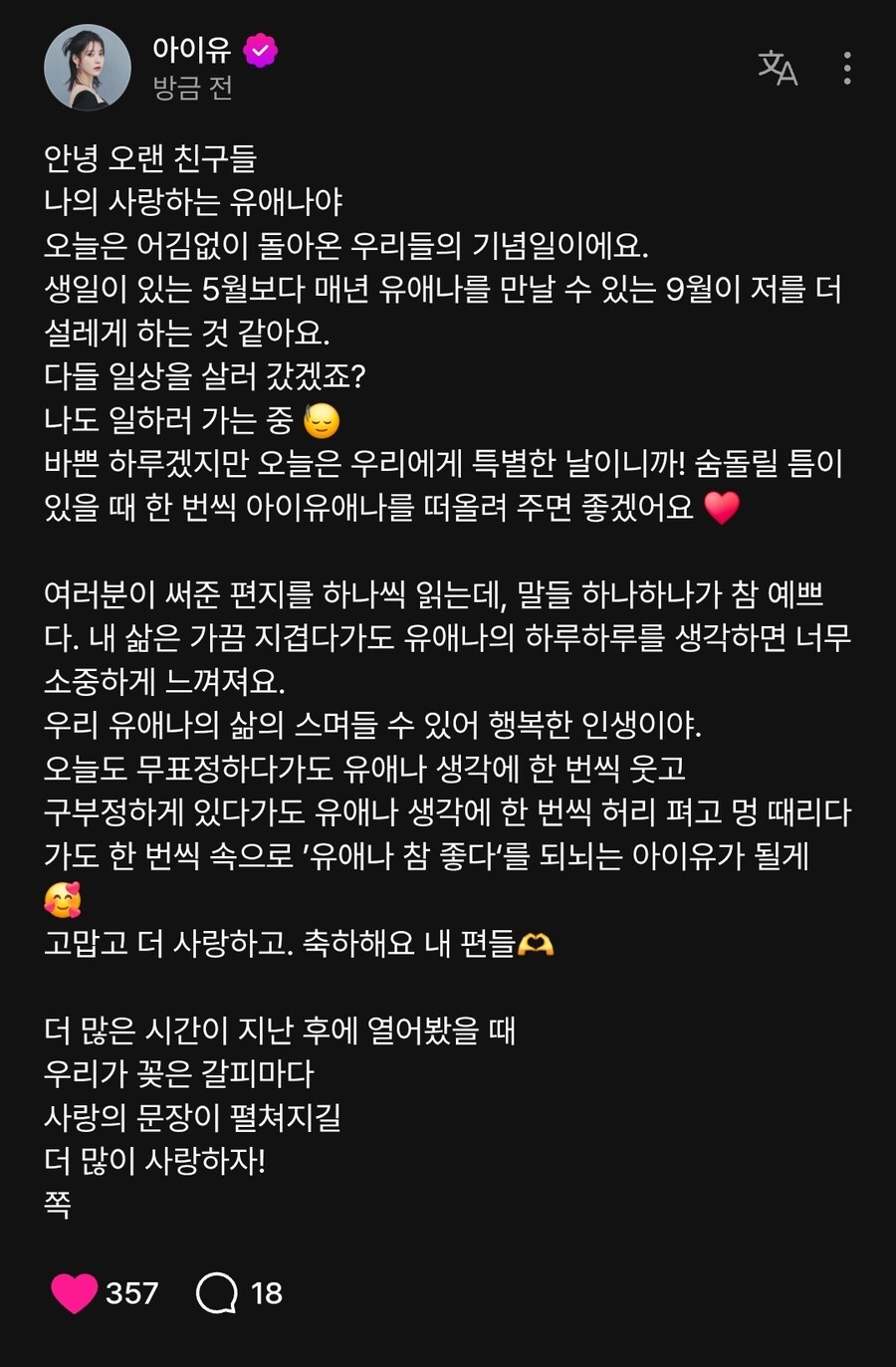The image size is (896, 1367).
Task: Tap the pink heart like icon
Action: [75, 1292]
